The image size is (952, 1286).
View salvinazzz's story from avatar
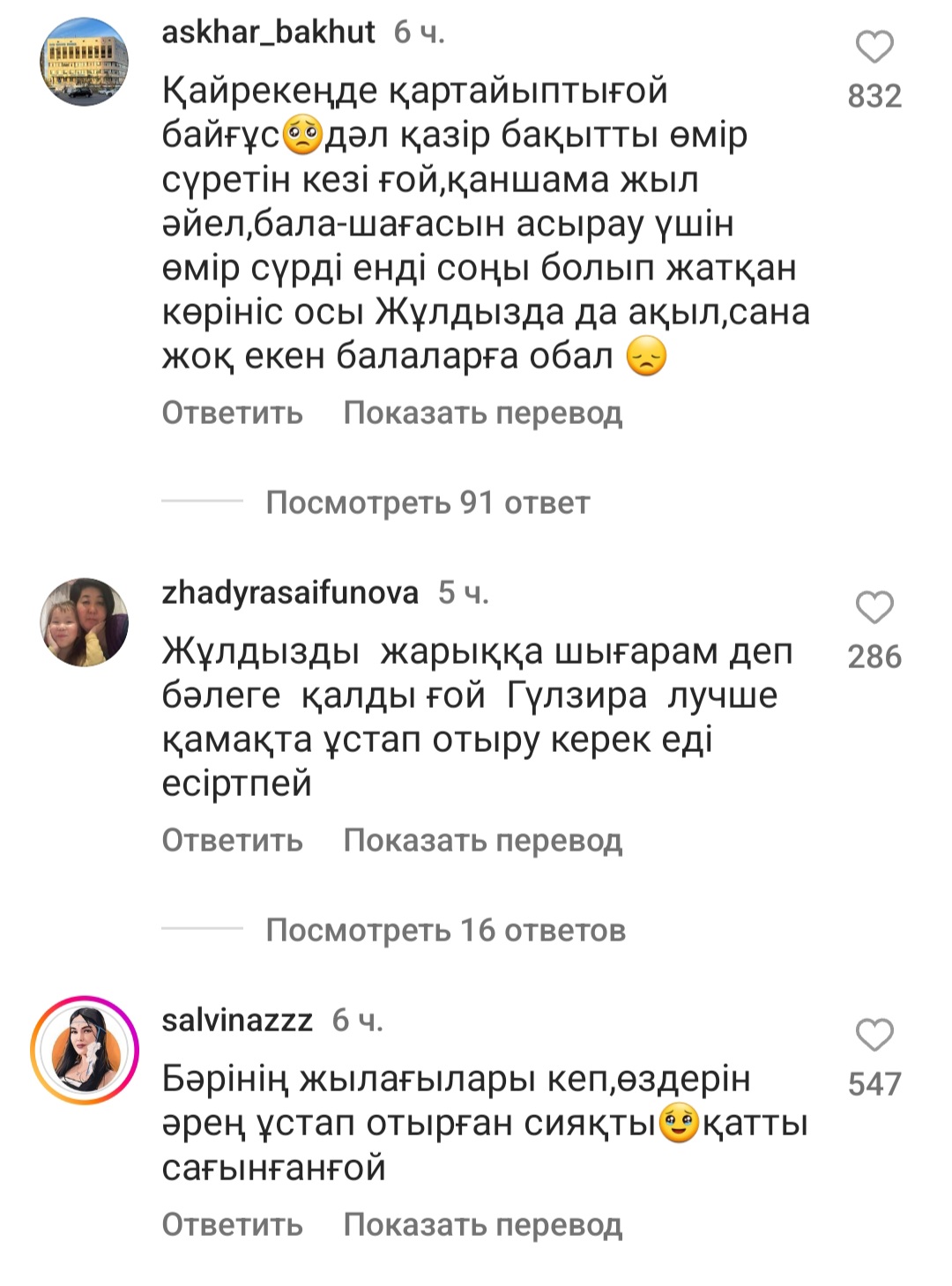(x=85, y=1051)
